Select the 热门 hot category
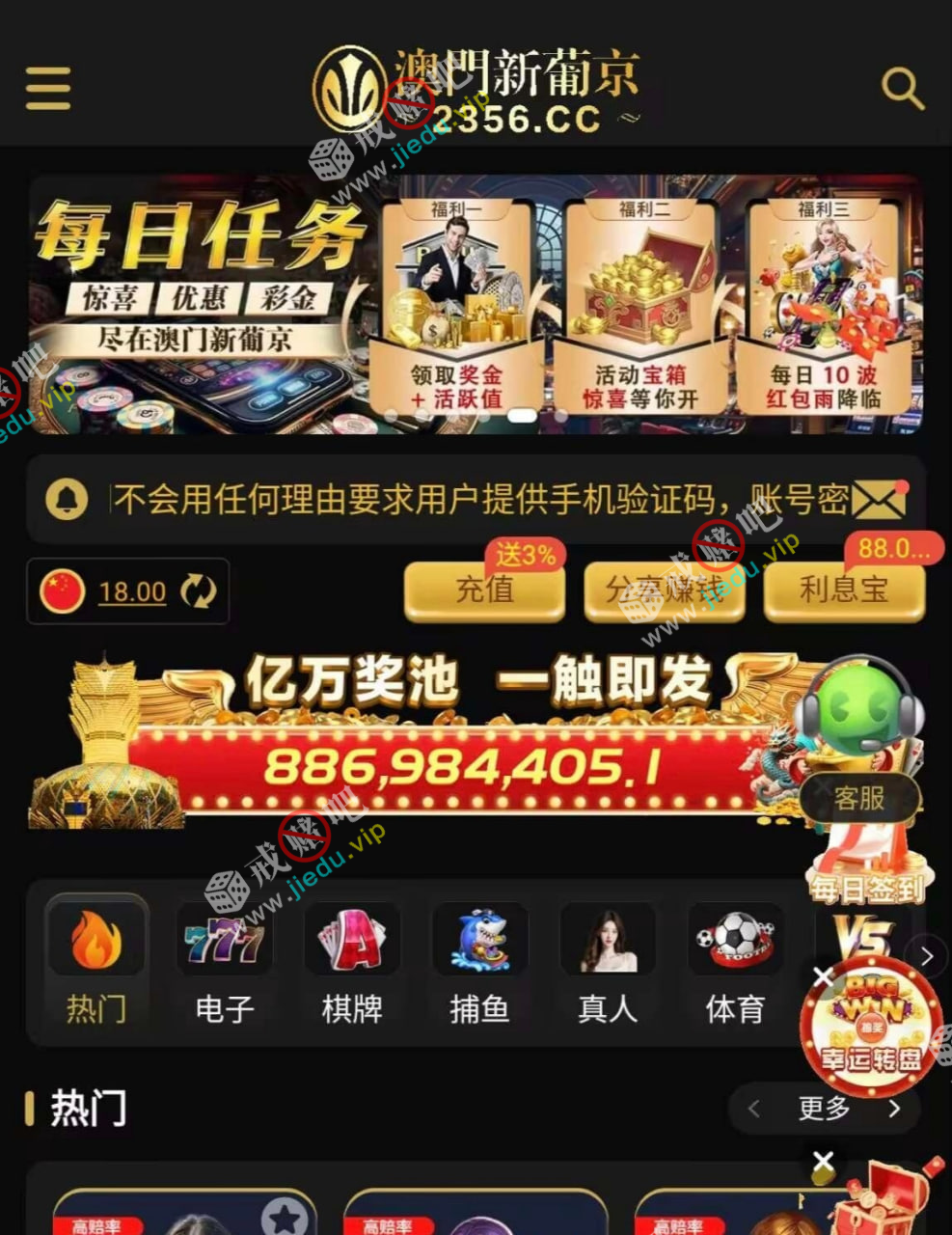Screen dimensions: 952x1235 tap(95, 968)
